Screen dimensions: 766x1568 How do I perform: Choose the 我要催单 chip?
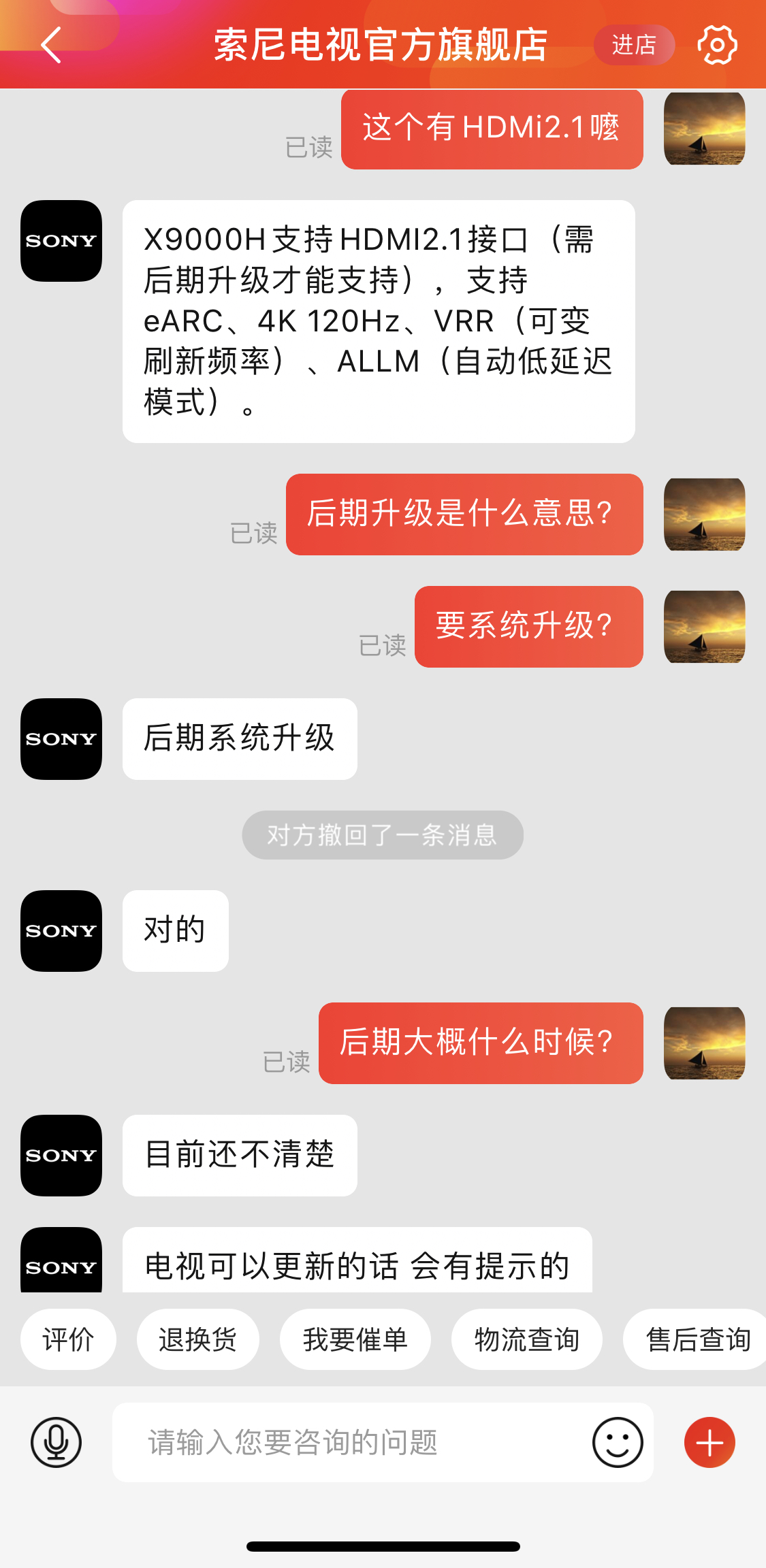(x=355, y=1339)
